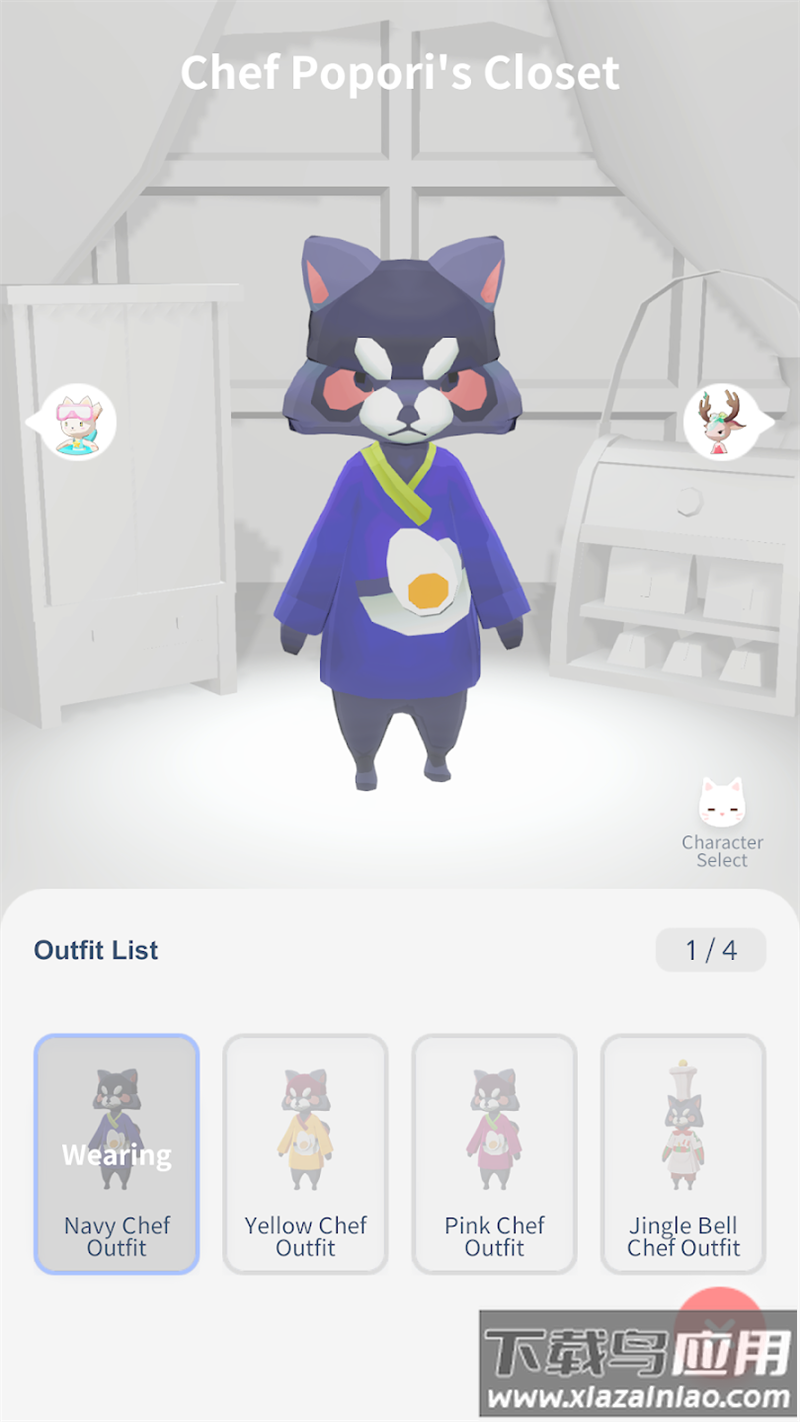Viewport: 800px width, 1422px height.
Task: Select the Navy Chef Outfit
Action: [x=117, y=1154]
